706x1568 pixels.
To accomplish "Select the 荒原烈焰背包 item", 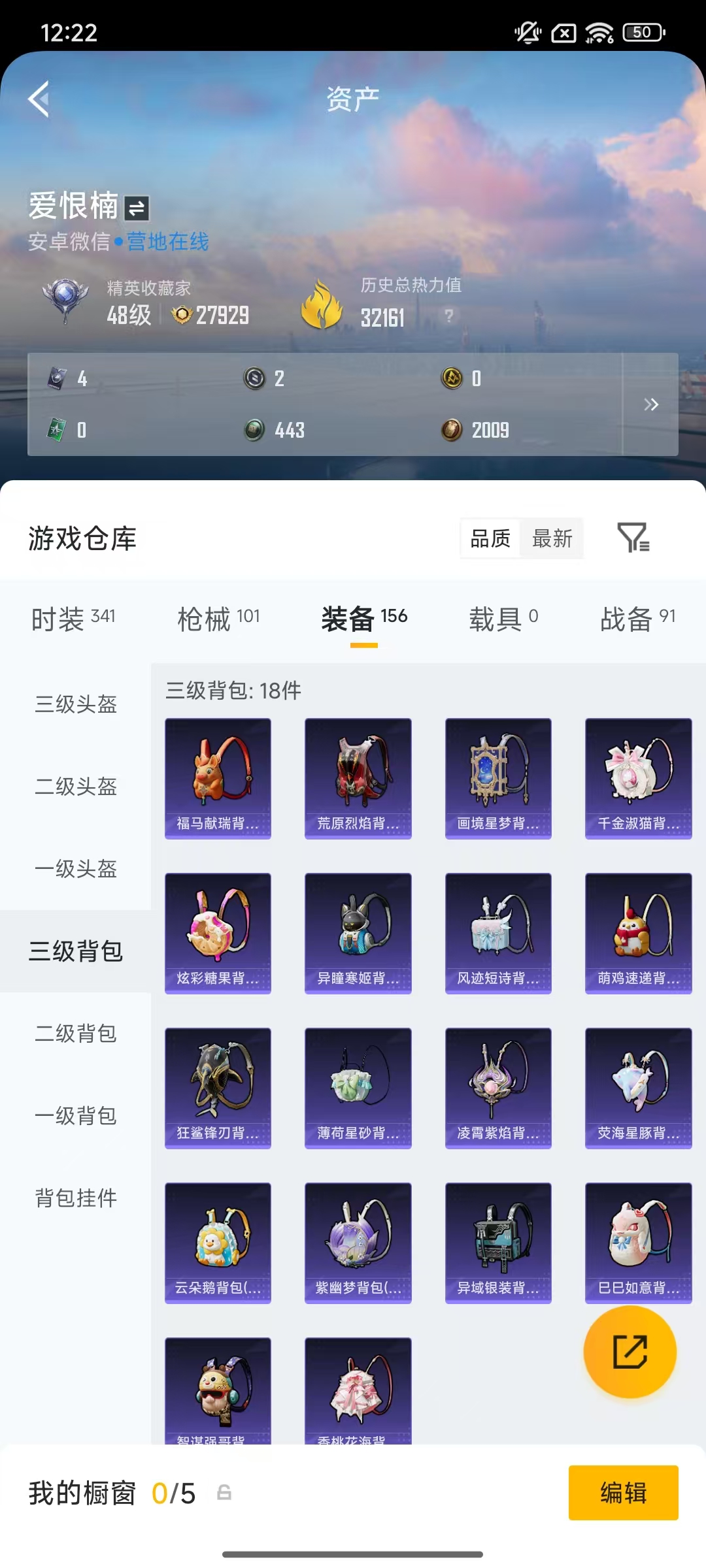I will click(358, 777).
